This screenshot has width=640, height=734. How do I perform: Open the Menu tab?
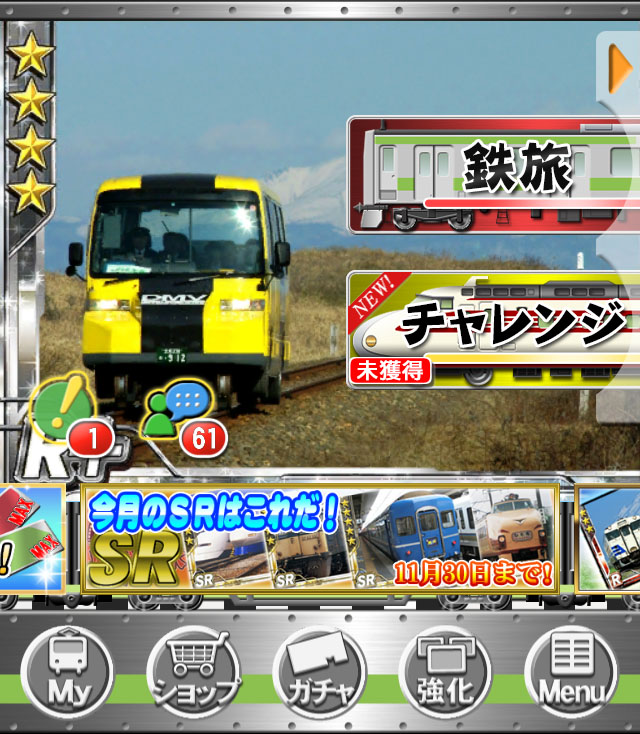pos(572,672)
